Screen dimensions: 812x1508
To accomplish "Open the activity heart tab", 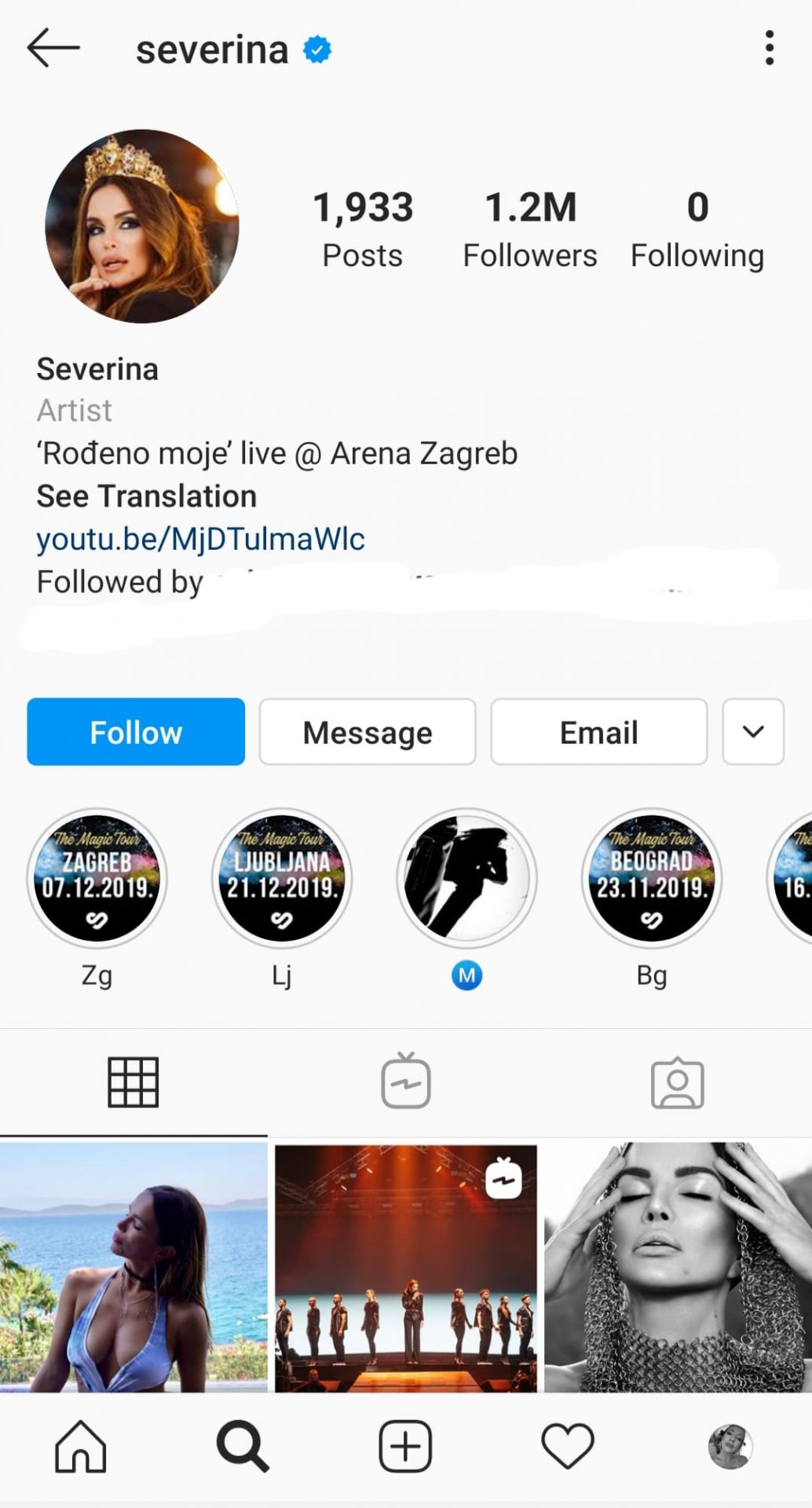I will (567, 1446).
